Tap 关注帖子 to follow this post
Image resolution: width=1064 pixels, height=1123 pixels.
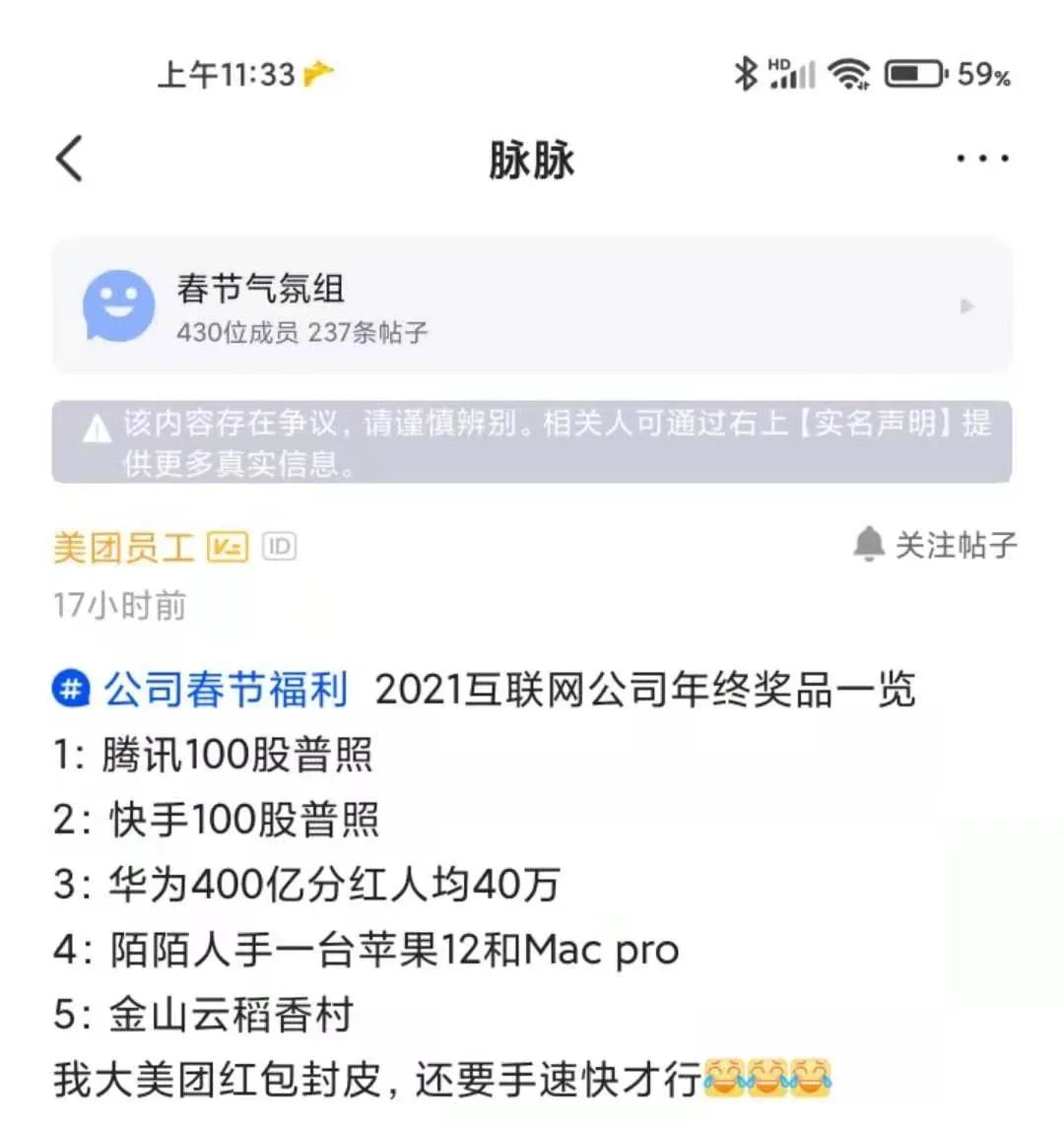(936, 545)
